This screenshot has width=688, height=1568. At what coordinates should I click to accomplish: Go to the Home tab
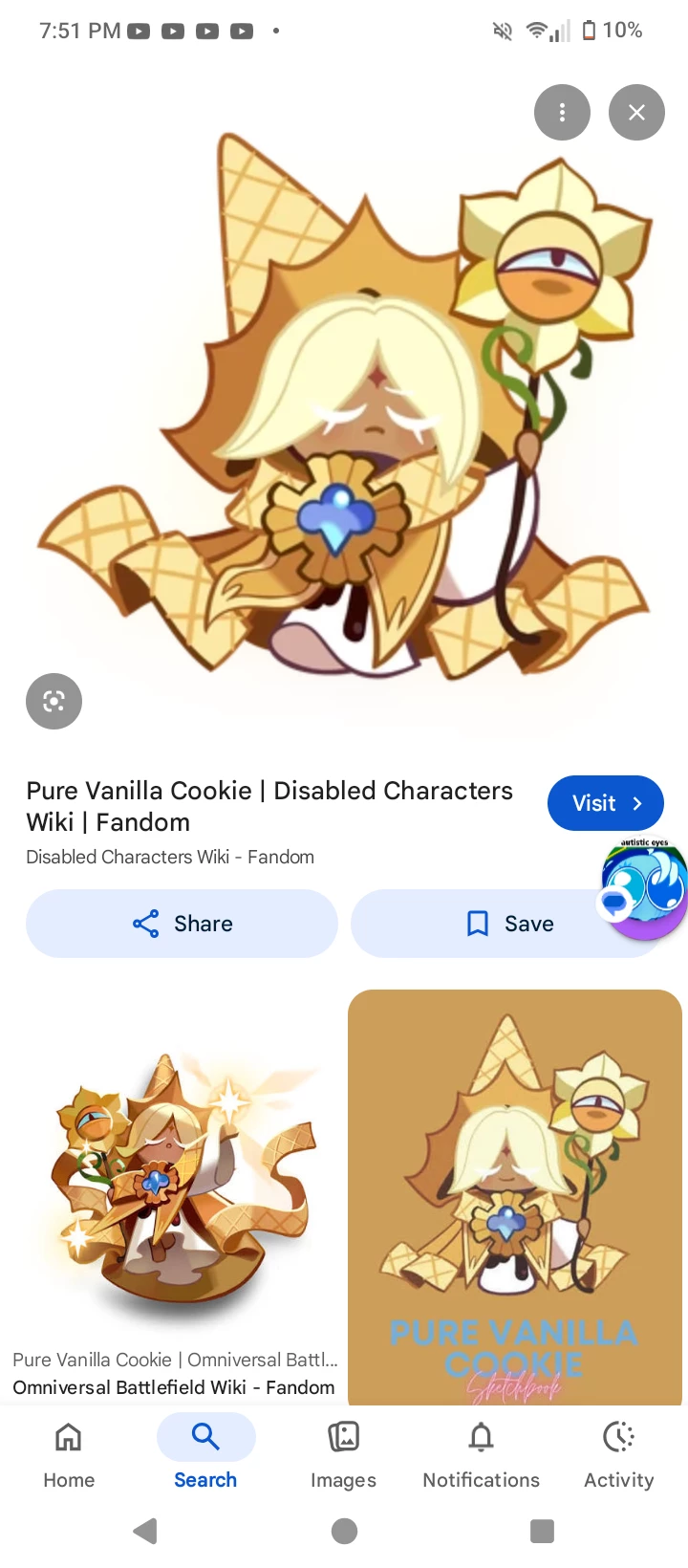pos(69,1453)
